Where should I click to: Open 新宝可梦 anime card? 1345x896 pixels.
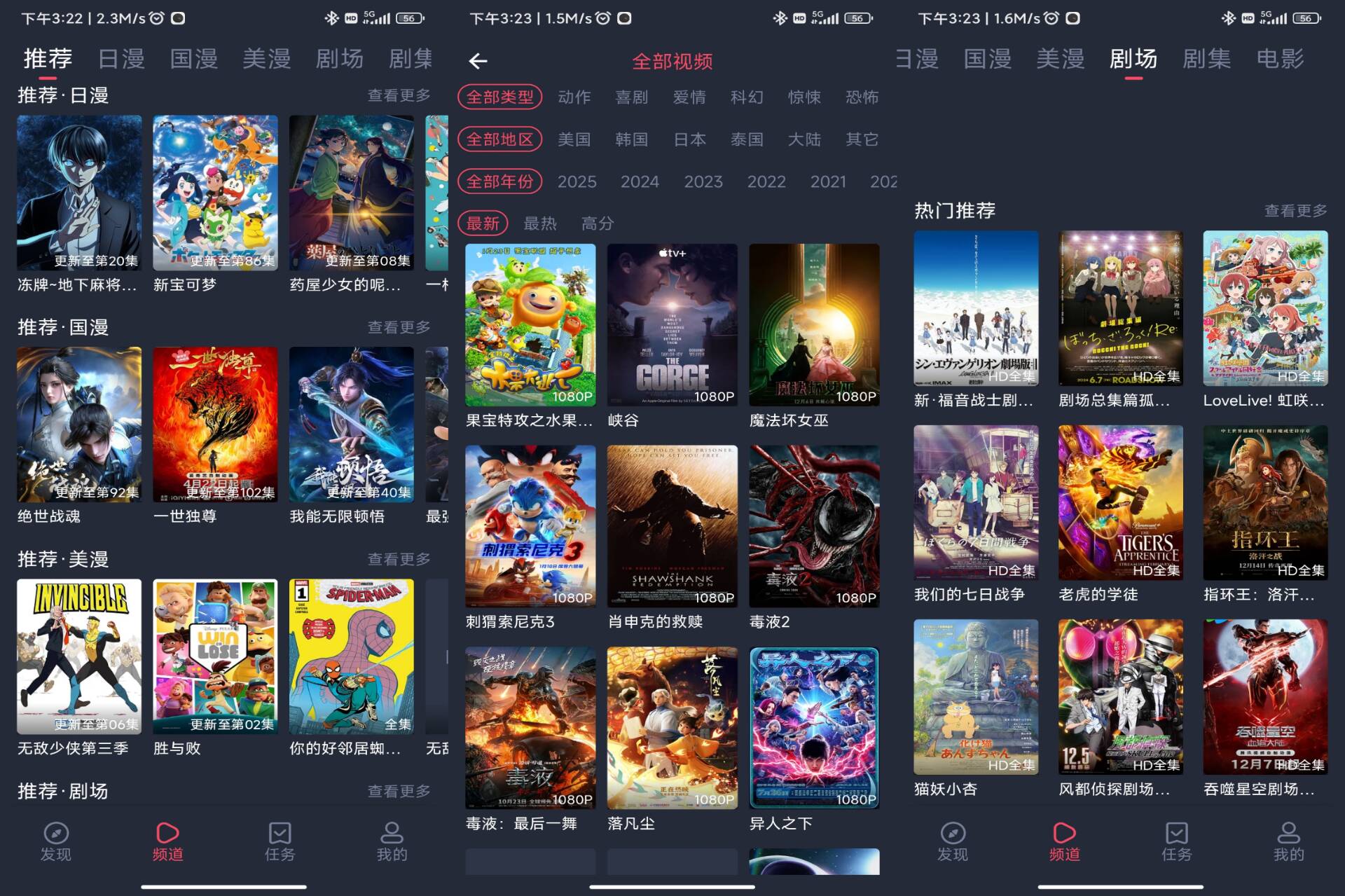215,193
